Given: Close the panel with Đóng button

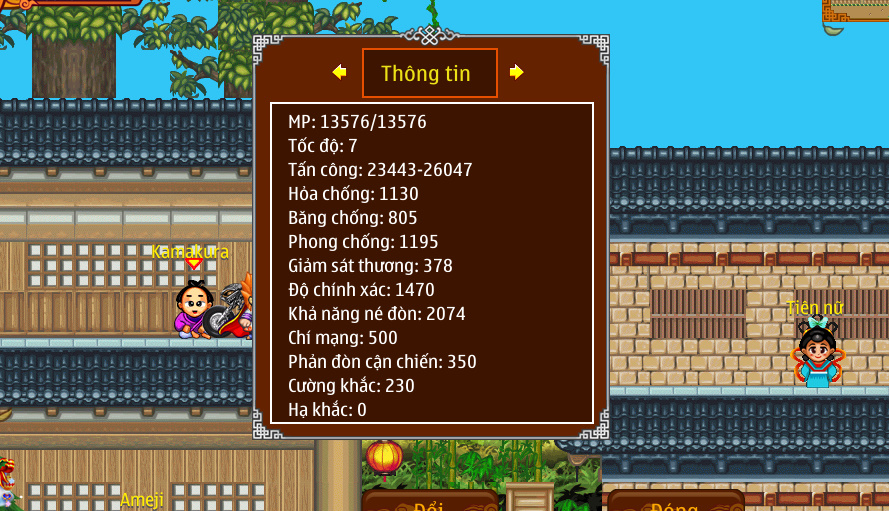Looking at the screenshot, I should [x=675, y=502].
